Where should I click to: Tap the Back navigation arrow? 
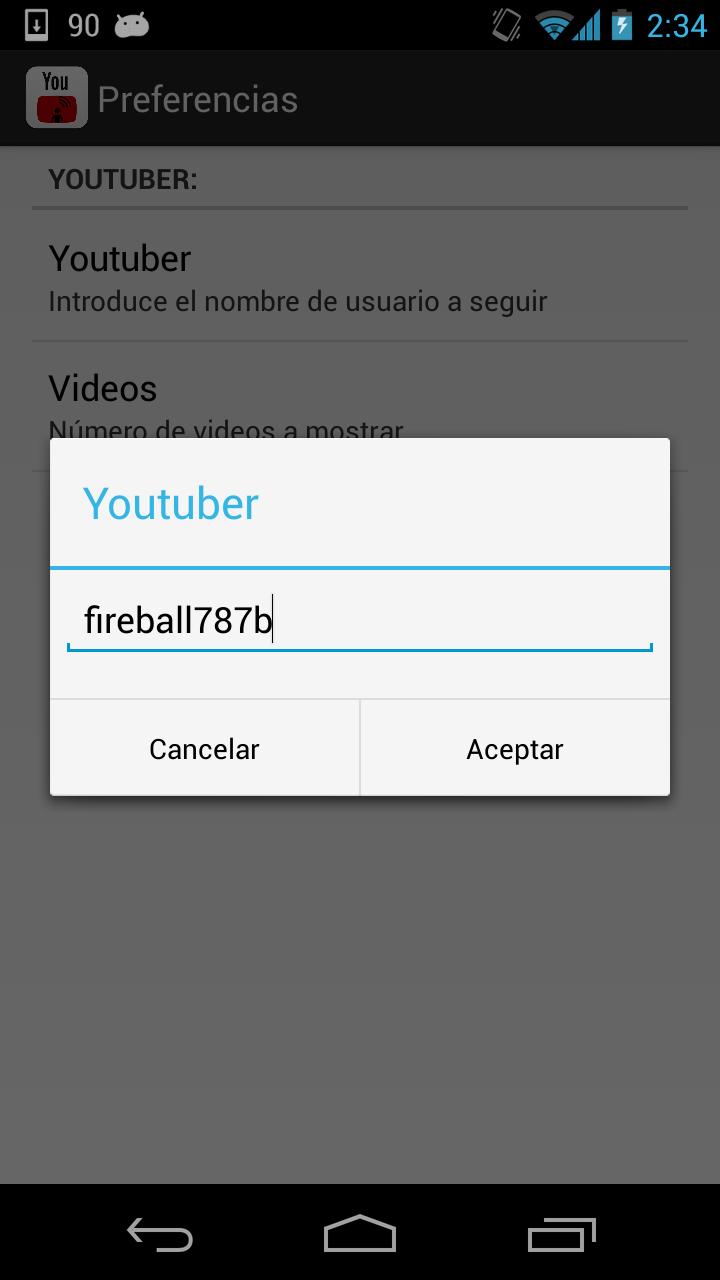(158, 1235)
